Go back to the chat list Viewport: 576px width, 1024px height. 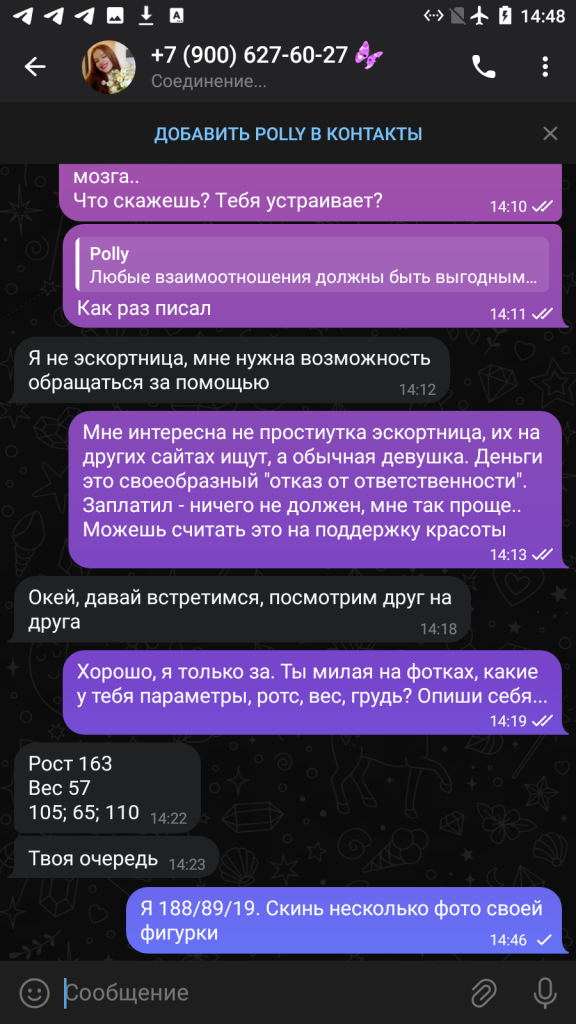[x=35, y=67]
